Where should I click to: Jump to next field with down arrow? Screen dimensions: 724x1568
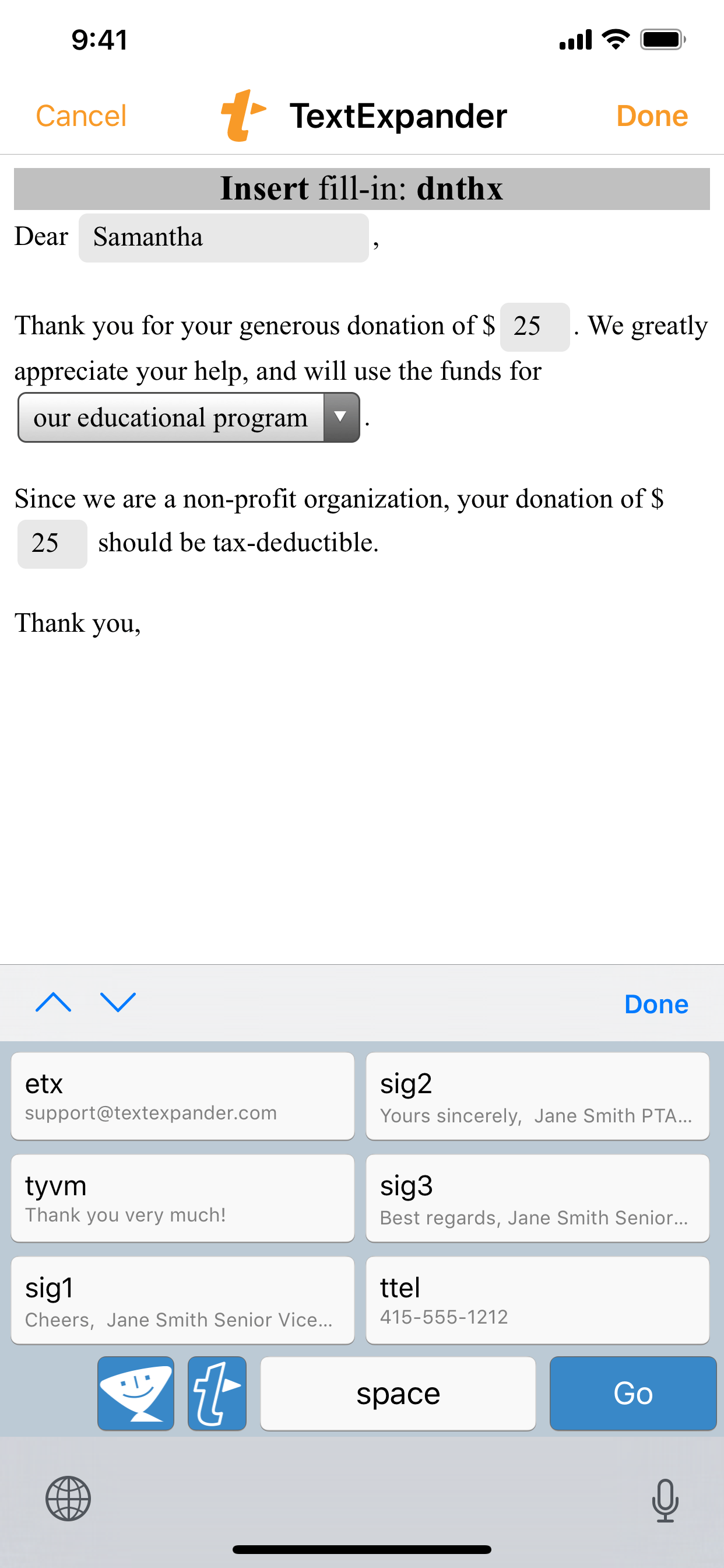(118, 1002)
